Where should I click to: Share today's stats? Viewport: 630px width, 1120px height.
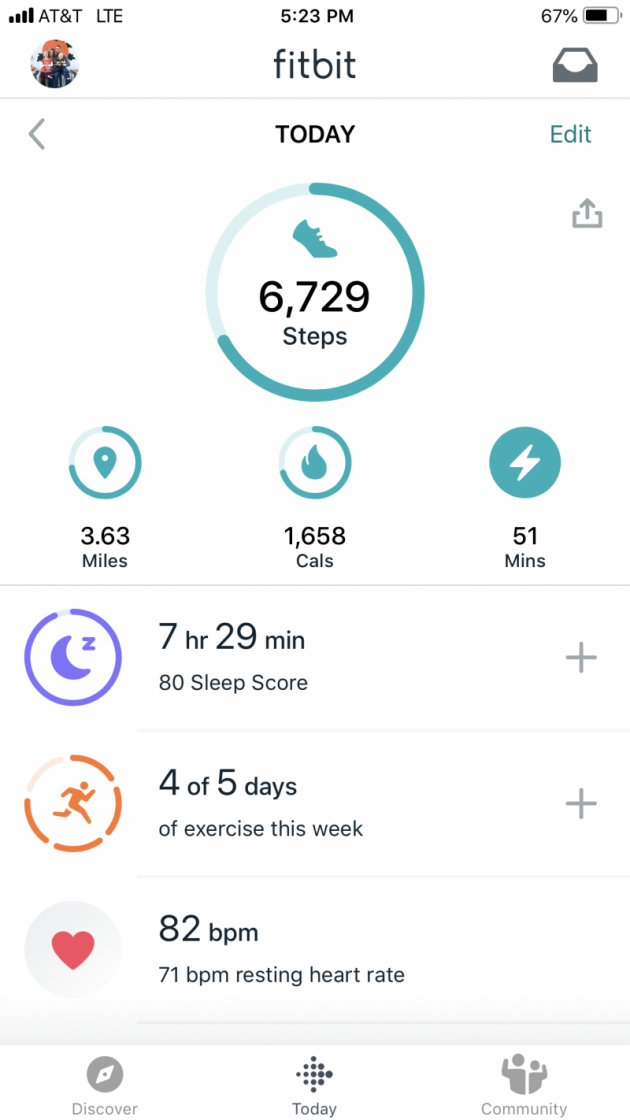click(x=587, y=213)
